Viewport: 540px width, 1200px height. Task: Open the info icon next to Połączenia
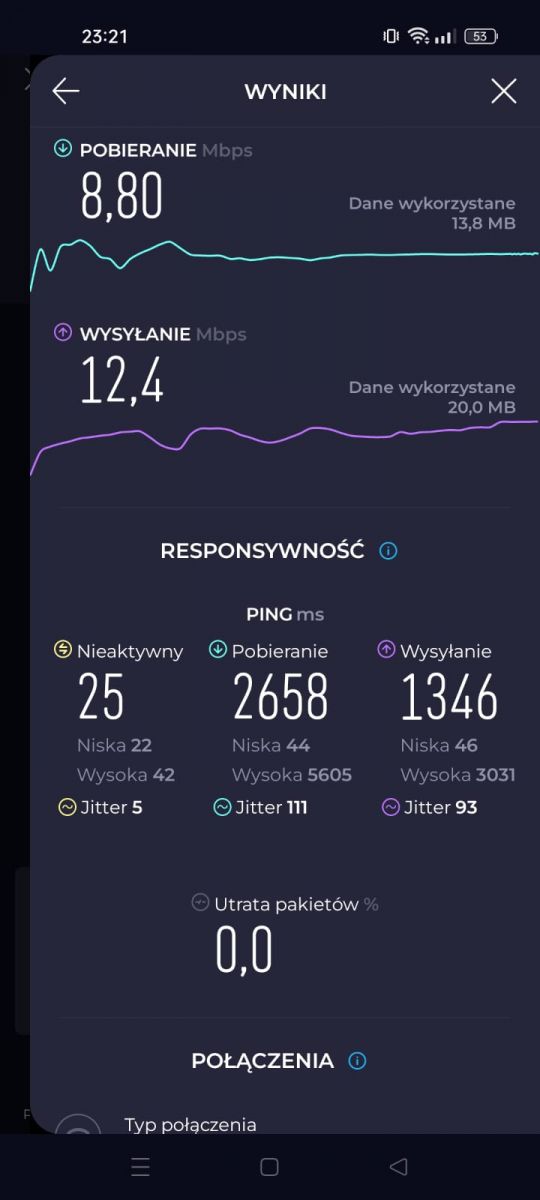coord(357,1061)
